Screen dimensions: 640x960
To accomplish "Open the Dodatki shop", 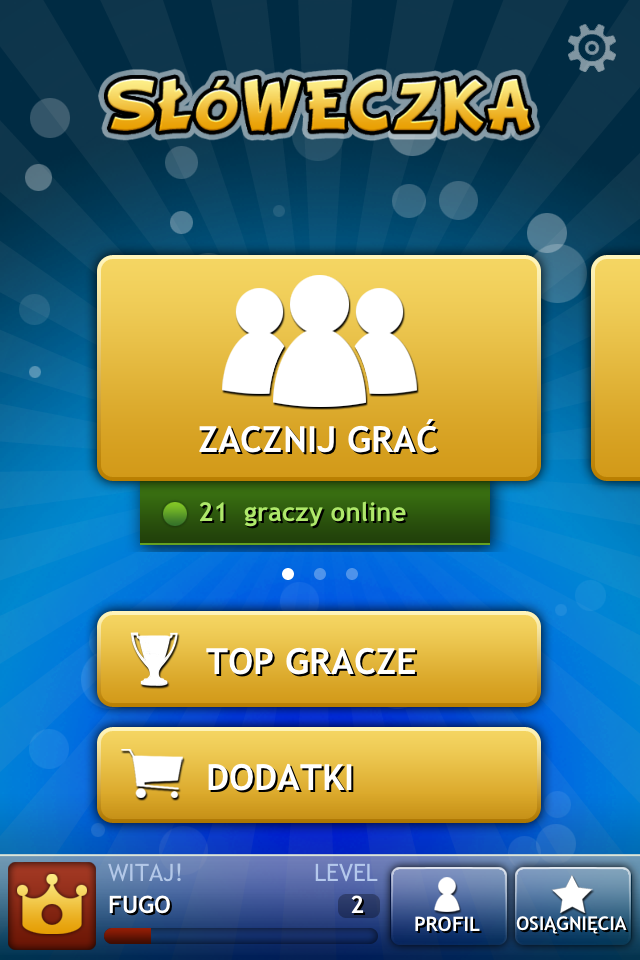I will (319, 776).
